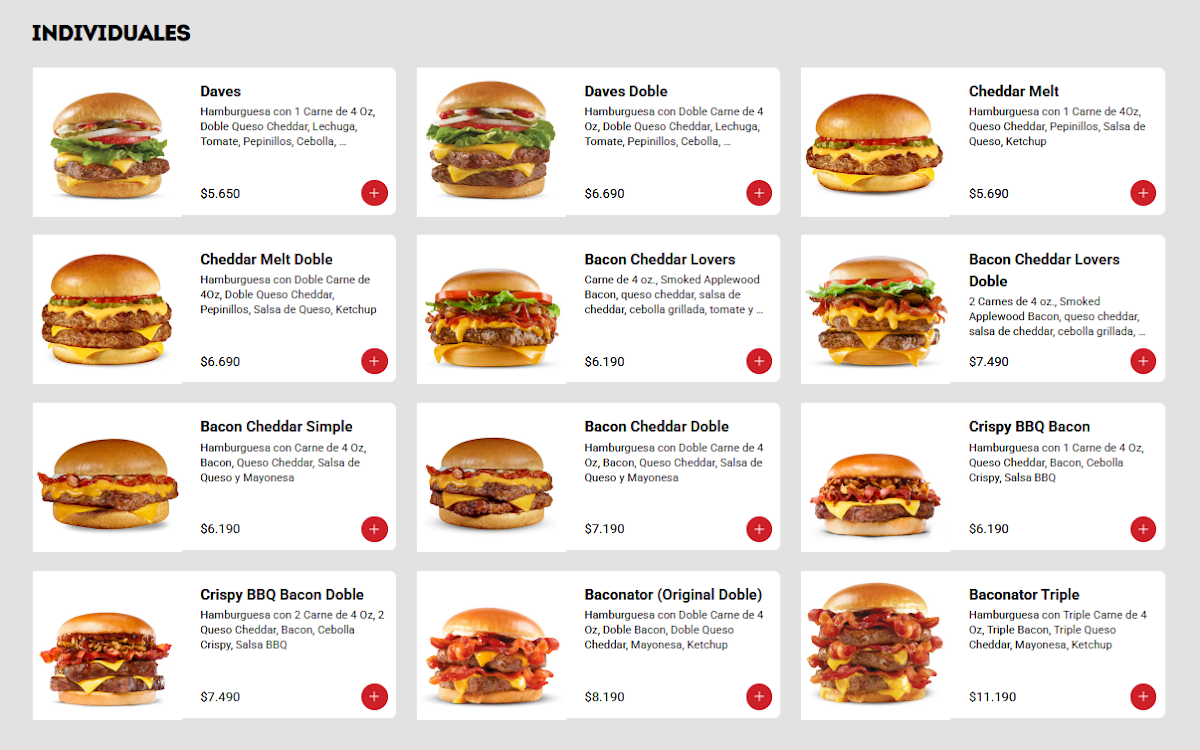Tap the plus button on Cheddar Melt
1200x750 pixels.
(x=1143, y=194)
